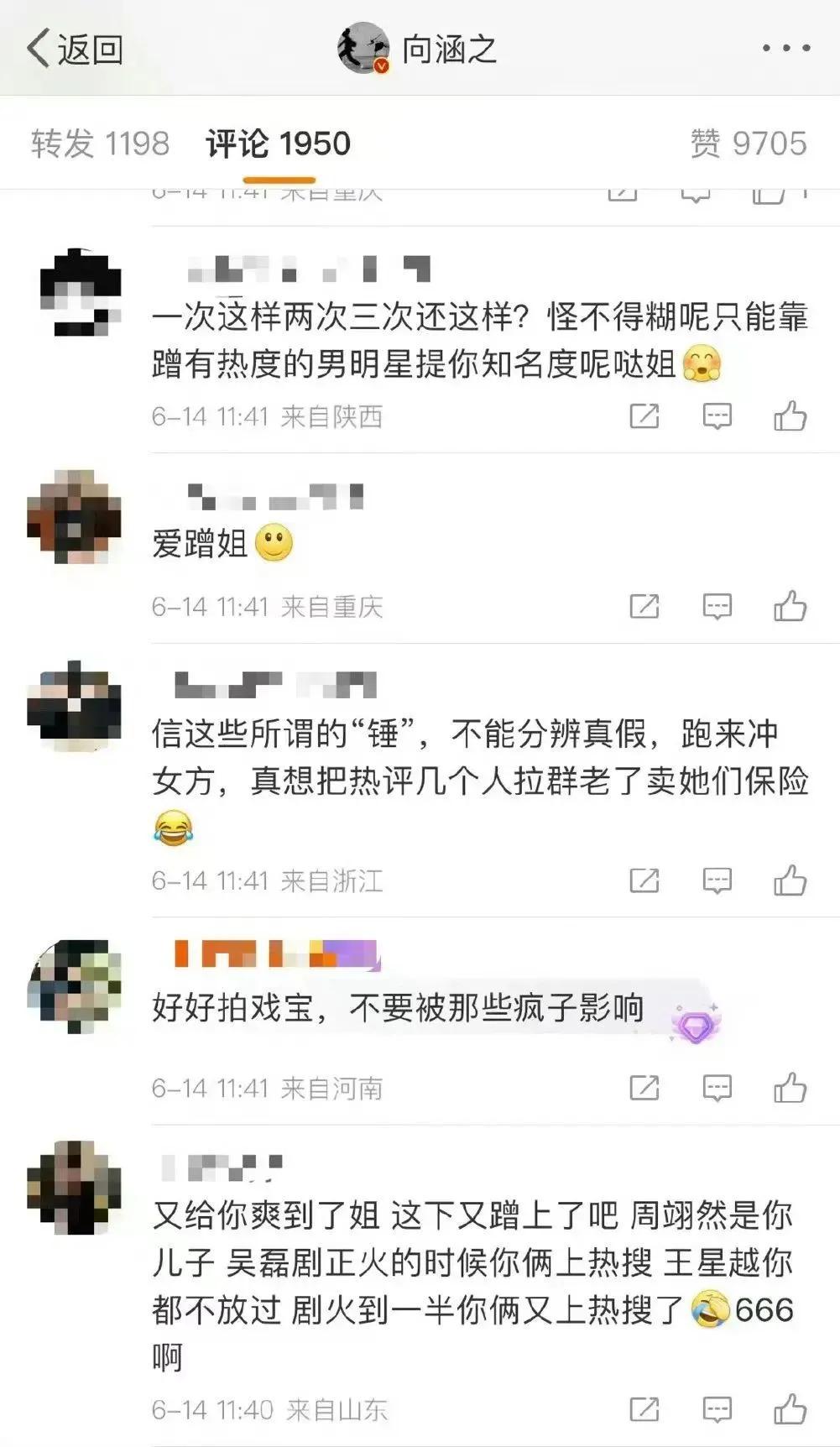
Task: Share the comment from 陕西
Action: click(x=644, y=416)
